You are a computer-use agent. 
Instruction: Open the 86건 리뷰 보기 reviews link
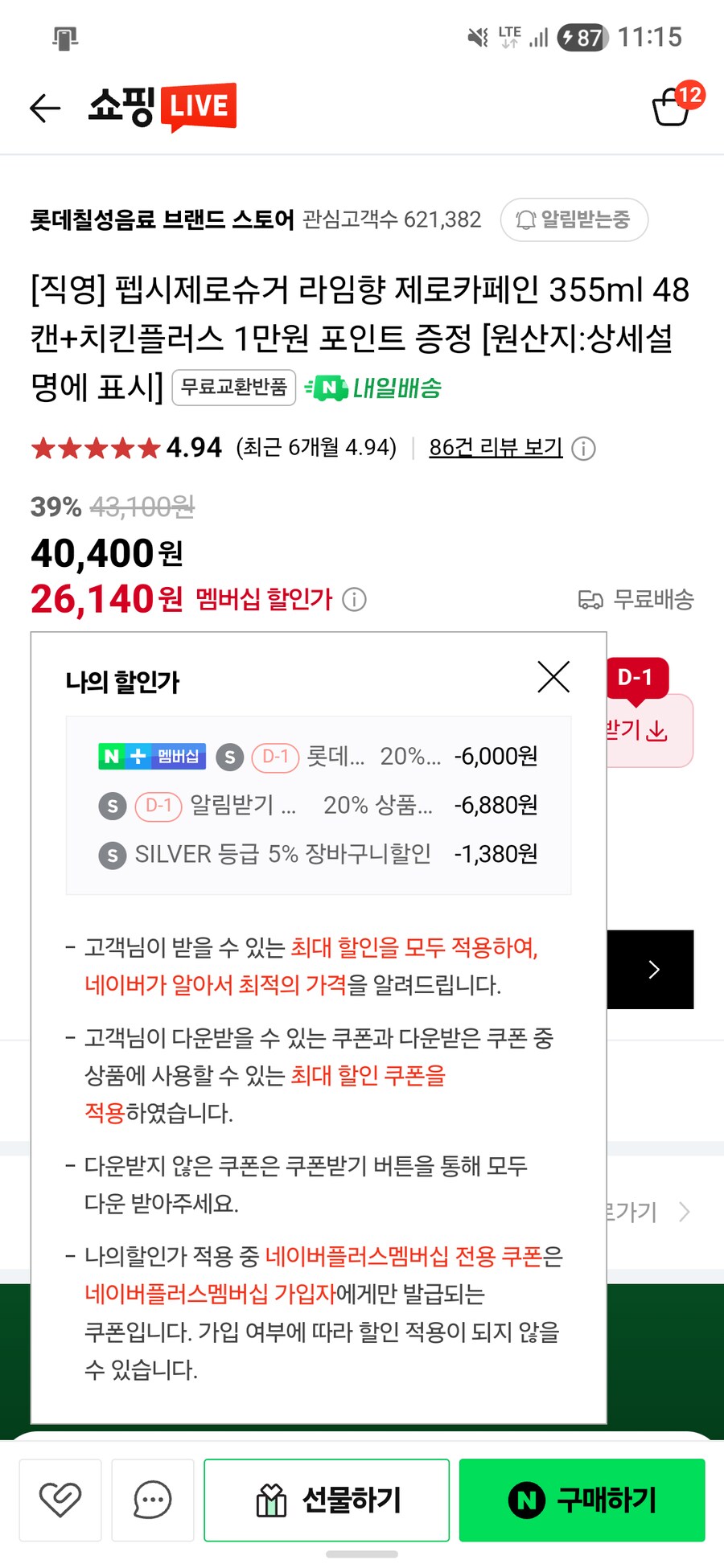pyautogui.click(x=496, y=448)
